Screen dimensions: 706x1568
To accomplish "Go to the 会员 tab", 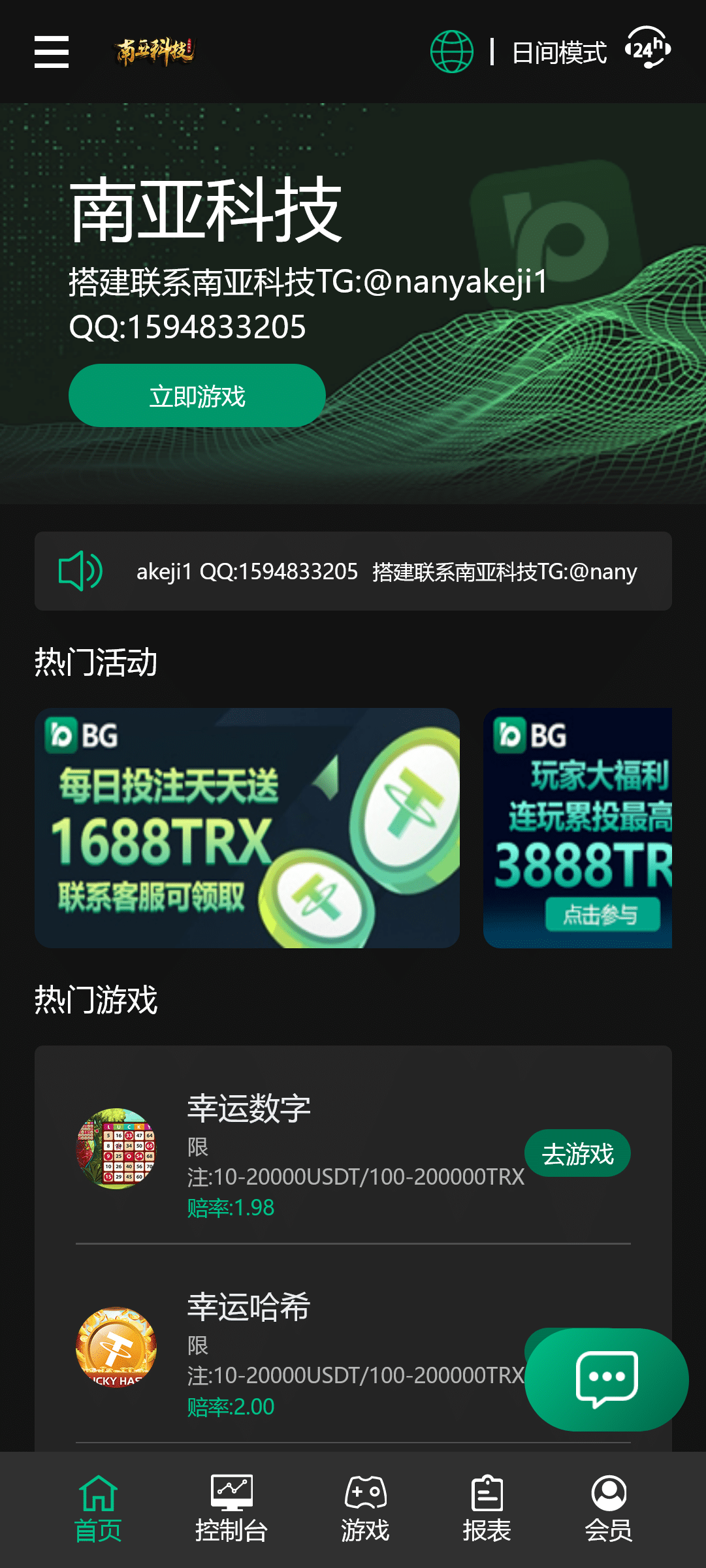I will [609, 1509].
